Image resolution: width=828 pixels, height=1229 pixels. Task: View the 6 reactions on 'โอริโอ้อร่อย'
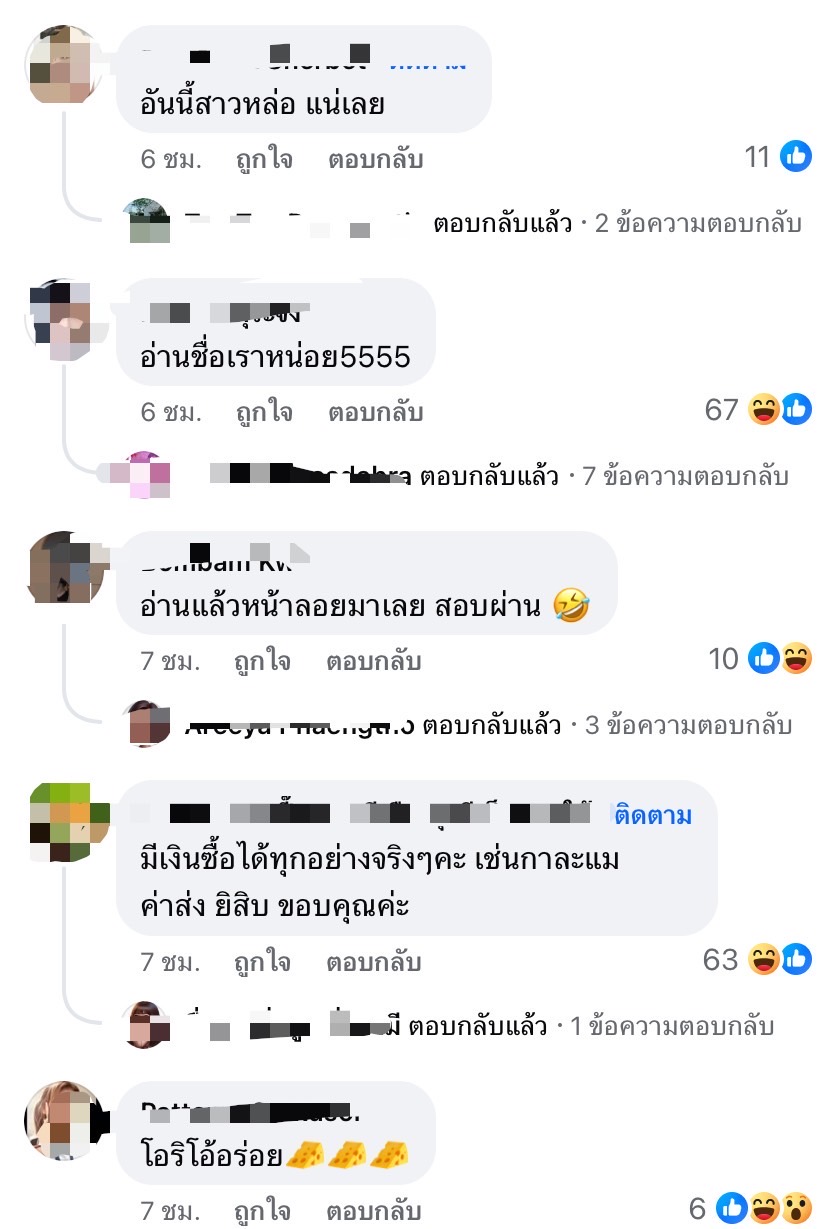point(751,1209)
